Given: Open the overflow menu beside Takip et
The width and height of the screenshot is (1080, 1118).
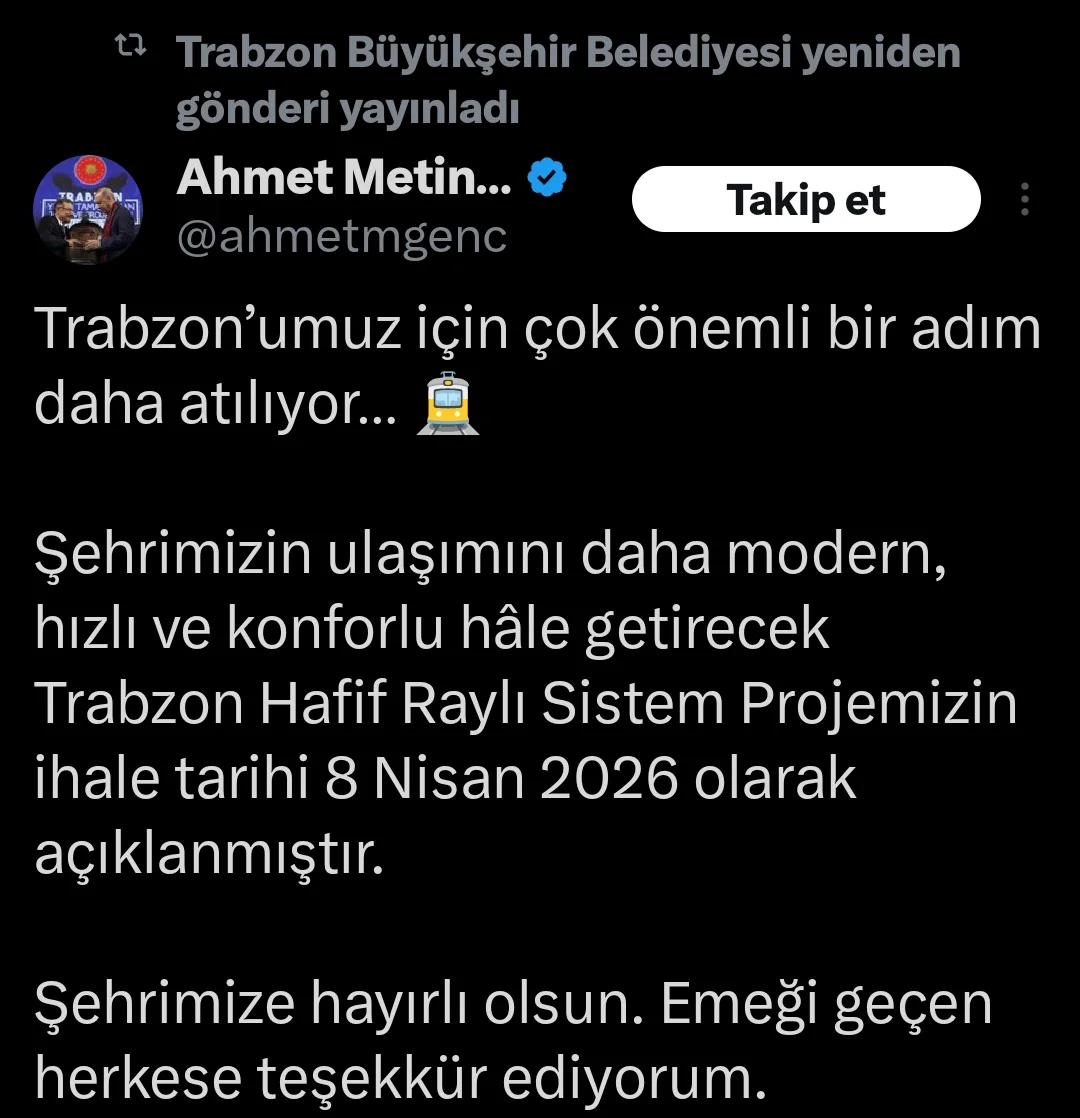Looking at the screenshot, I should (x=1025, y=200).
